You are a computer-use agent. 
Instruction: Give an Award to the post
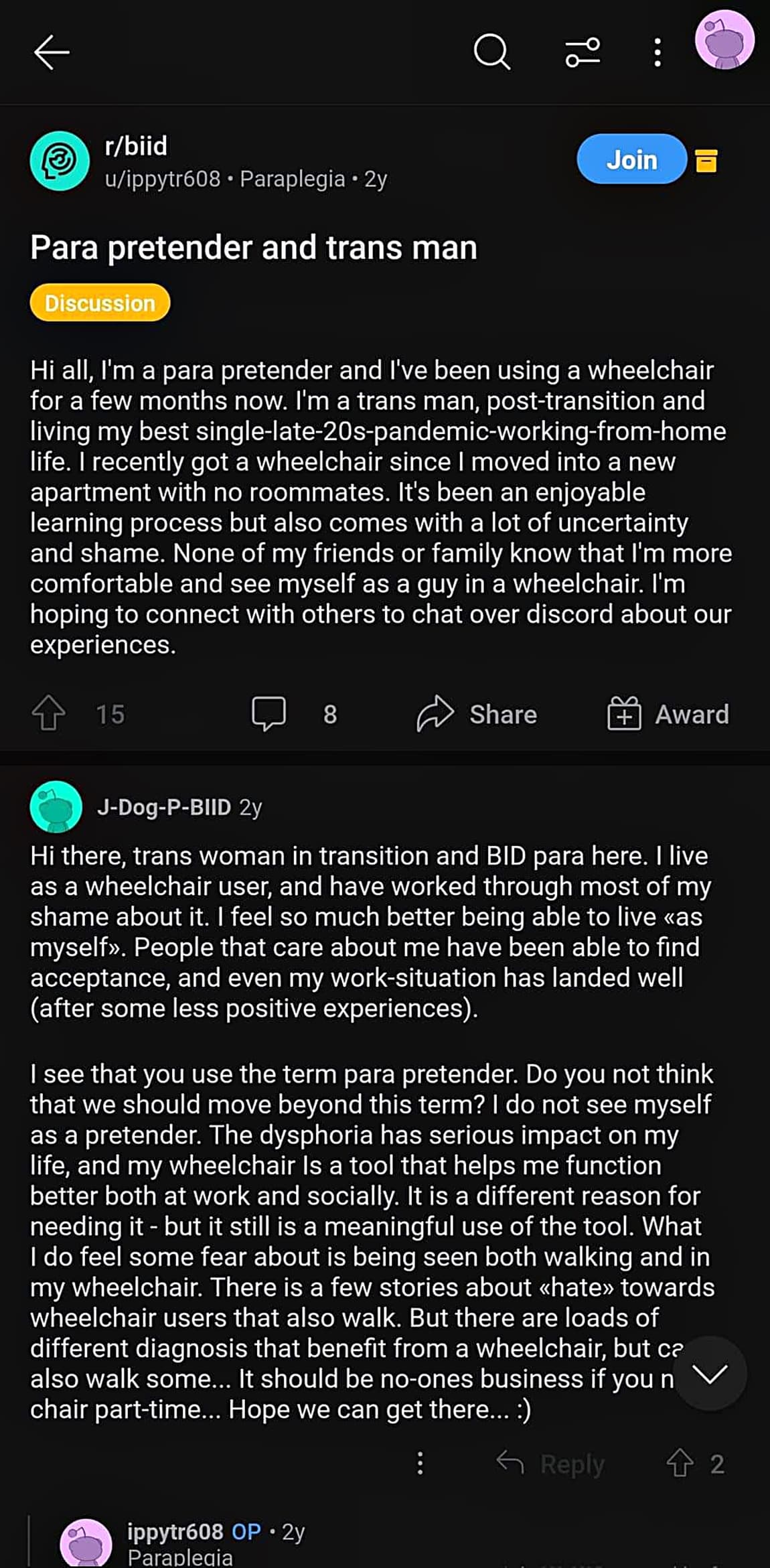(668, 713)
